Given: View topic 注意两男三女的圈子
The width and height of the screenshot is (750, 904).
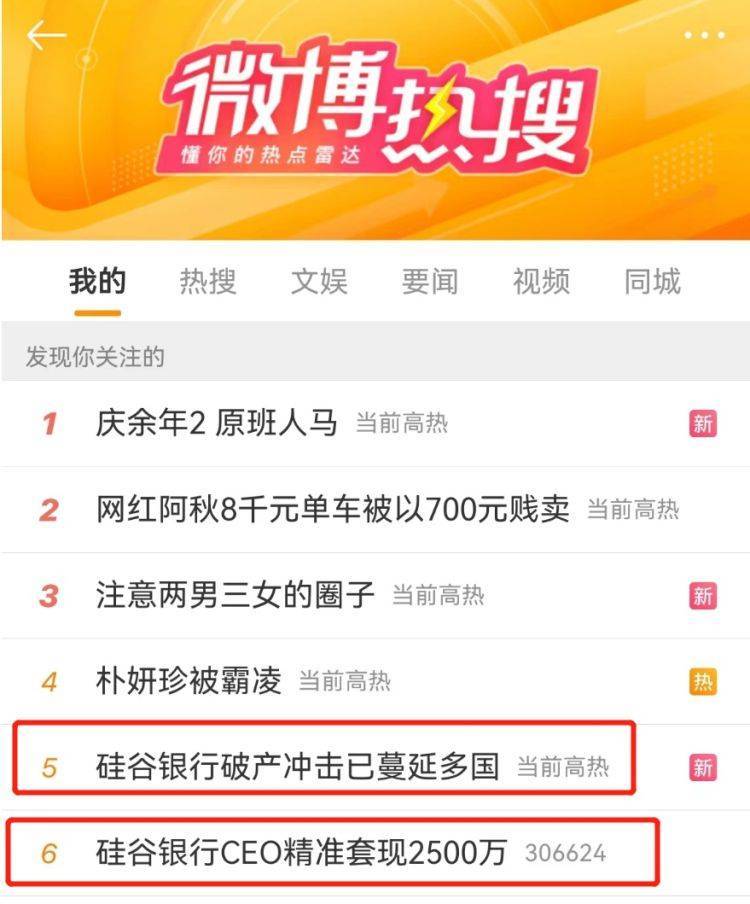Looking at the screenshot, I should pyautogui.click(x=235, y=596).
